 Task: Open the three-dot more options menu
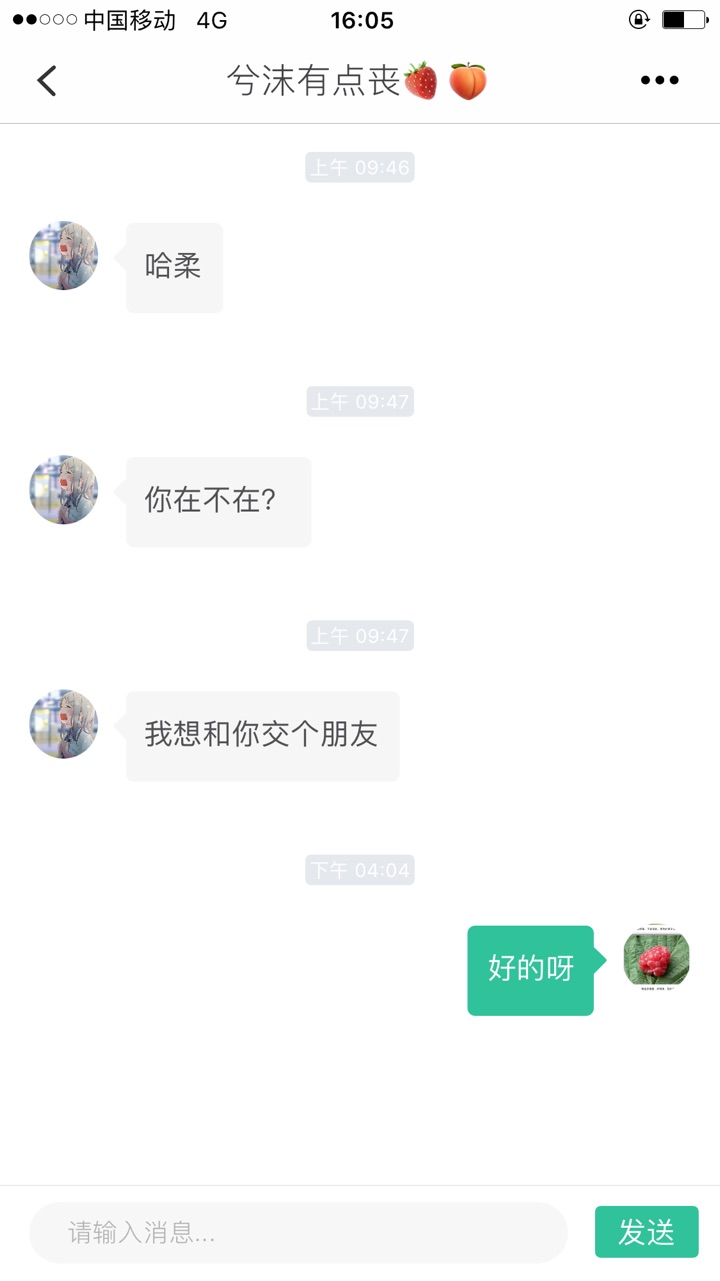tap(659, 81)
